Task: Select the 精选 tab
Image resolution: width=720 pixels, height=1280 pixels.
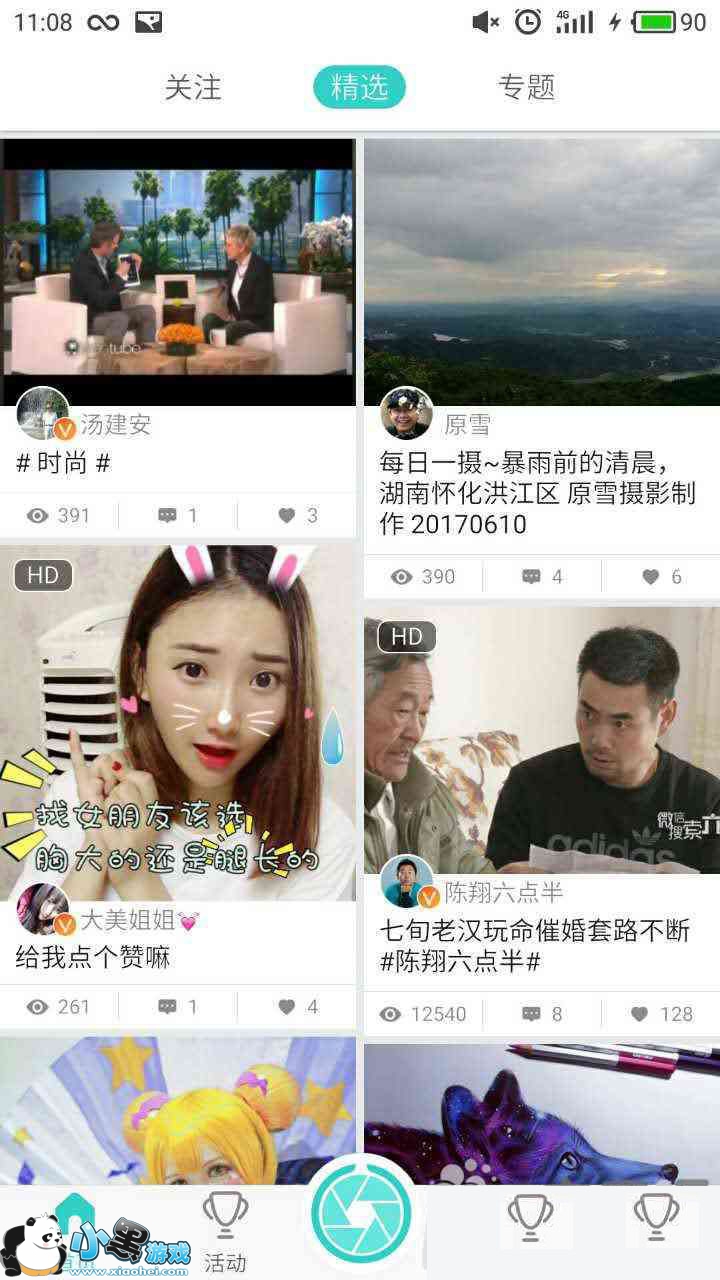Action: coord(359,88)
